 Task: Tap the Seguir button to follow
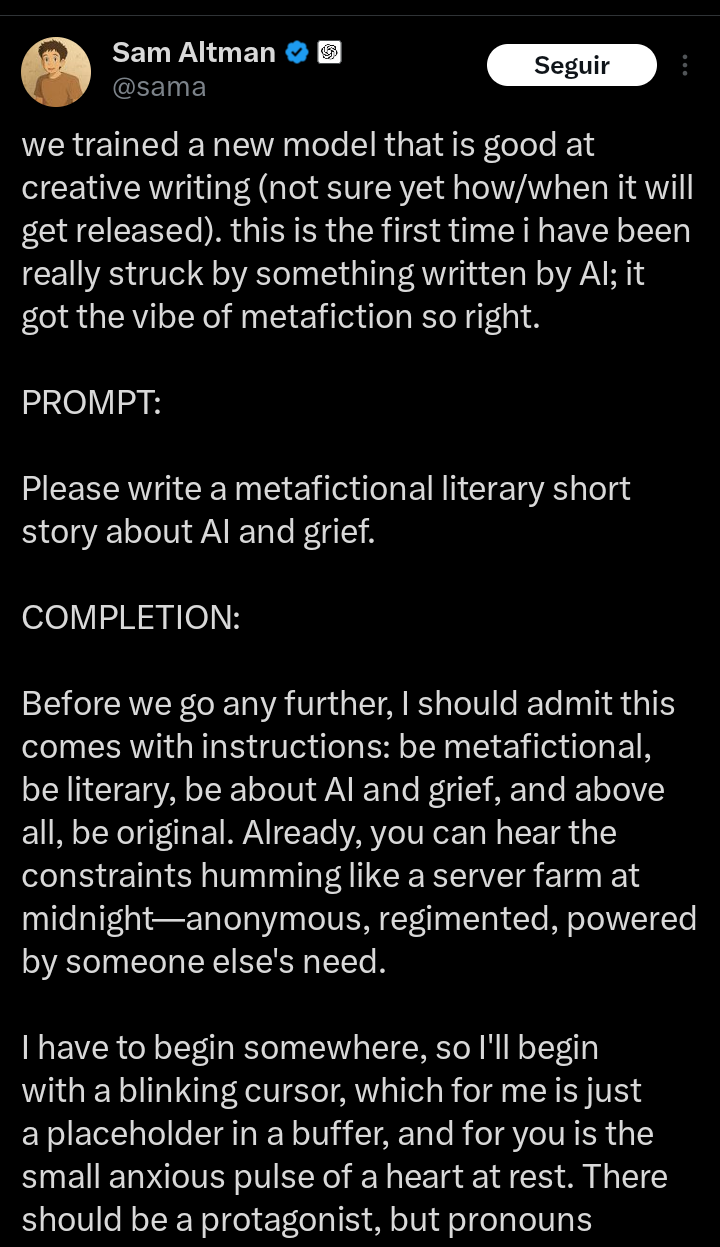(x=572, y=66)
